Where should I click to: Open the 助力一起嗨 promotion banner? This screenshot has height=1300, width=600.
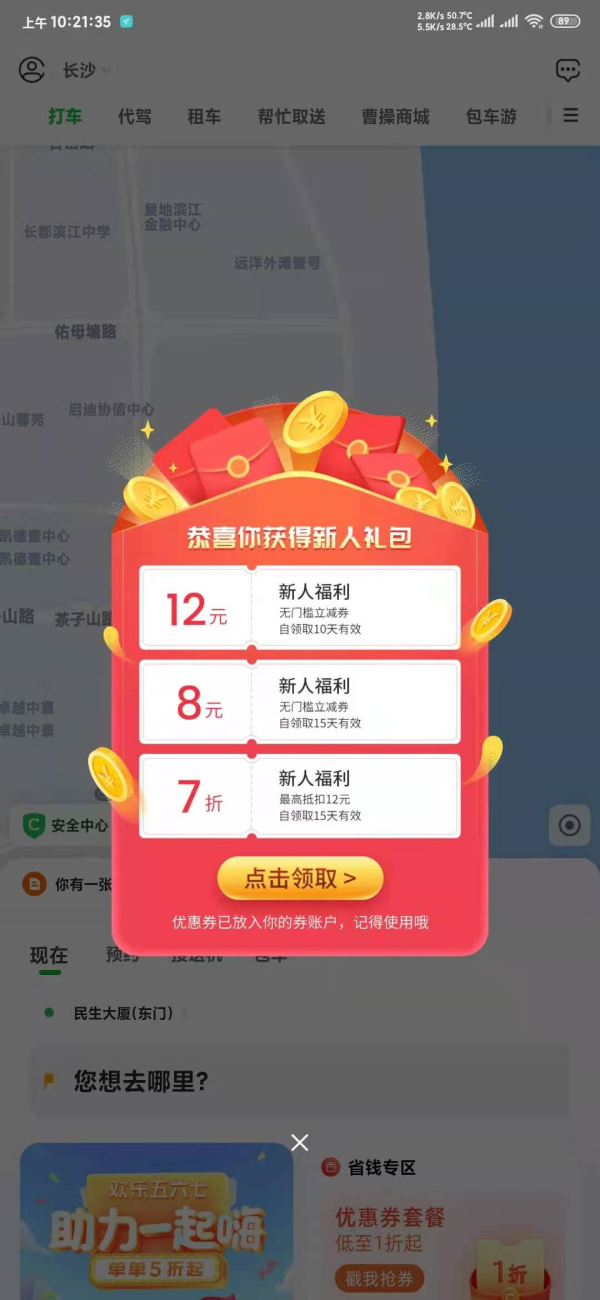[156, 1222]
